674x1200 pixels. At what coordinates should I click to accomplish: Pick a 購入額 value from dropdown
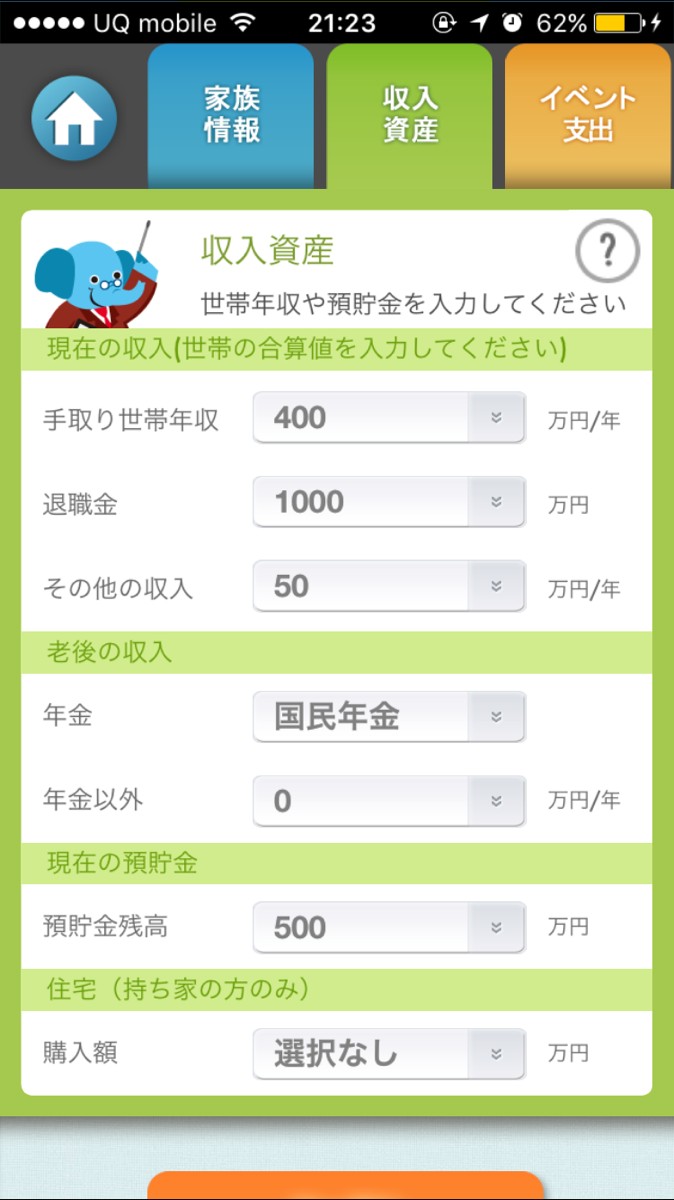(389, 1054)
